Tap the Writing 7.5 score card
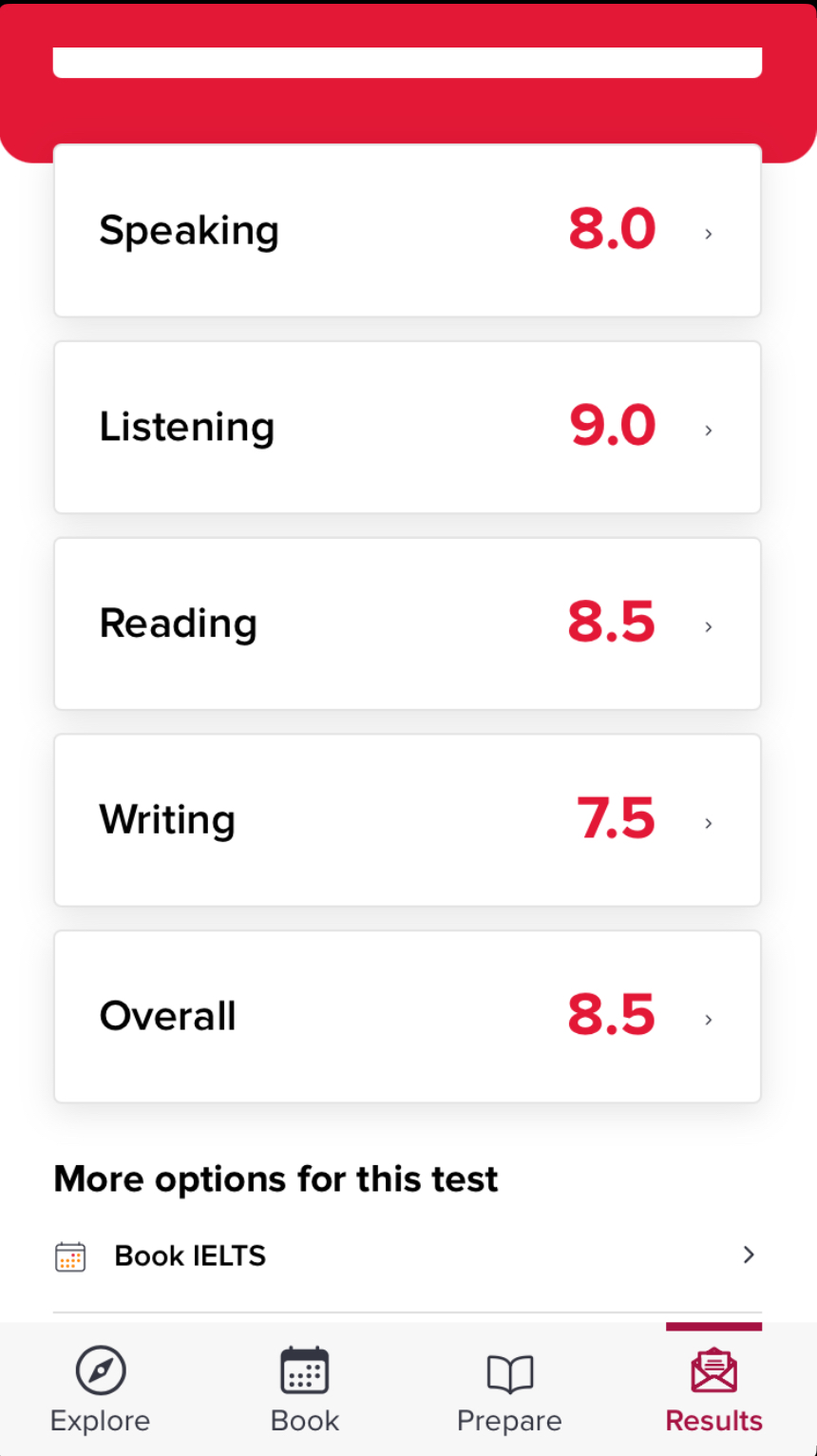 click(408, 819)
